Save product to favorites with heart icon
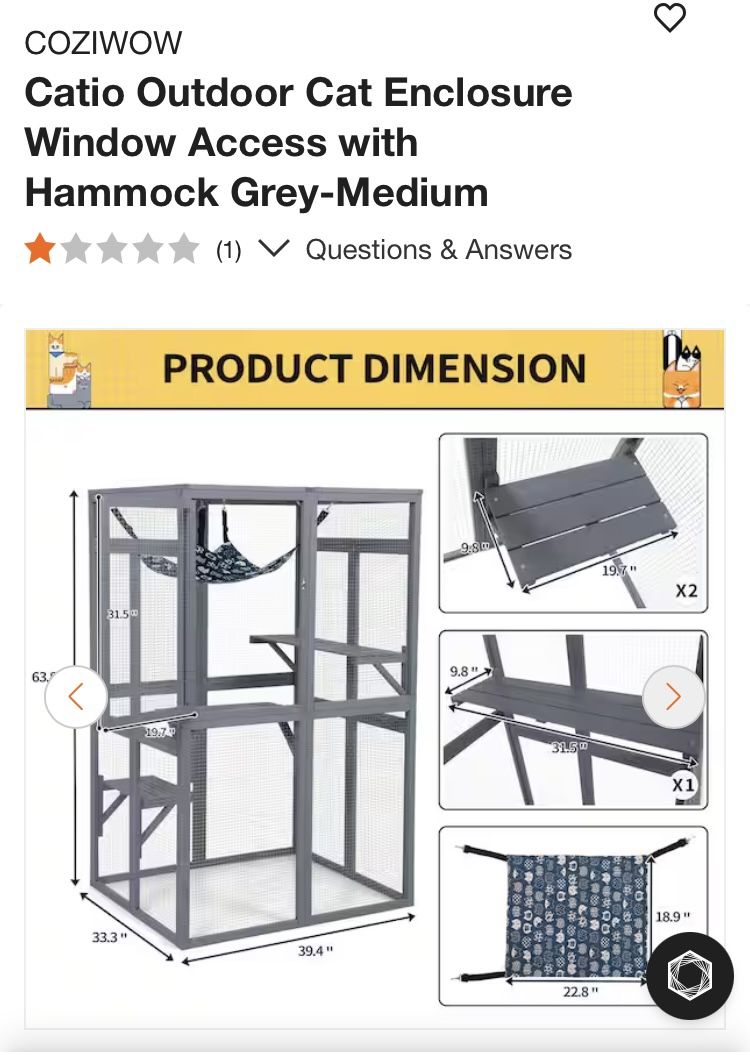750x1055 pixels. pyautogui.click(x=670, y=18)
